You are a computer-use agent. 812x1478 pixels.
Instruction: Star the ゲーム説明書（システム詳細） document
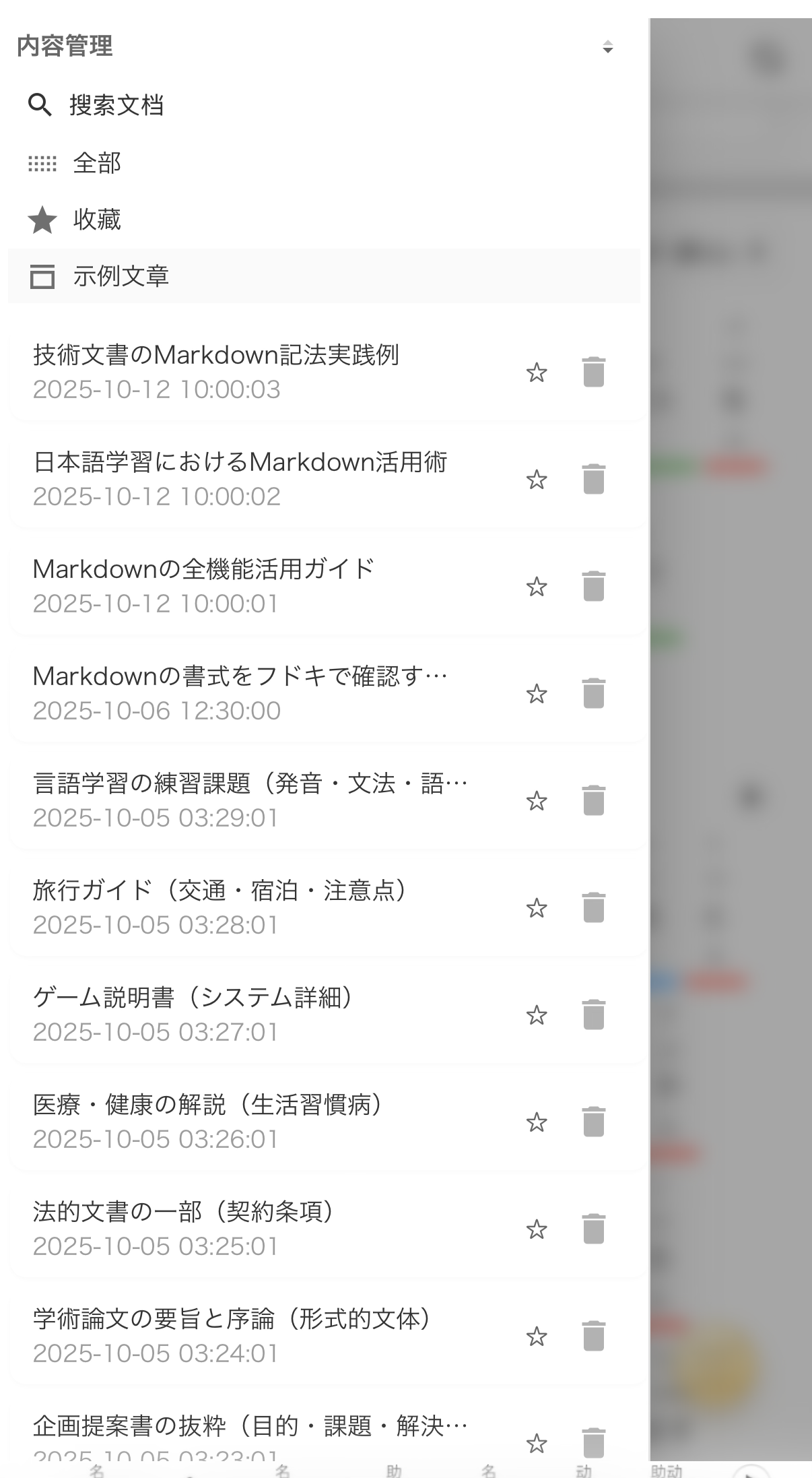click(537, 1014)
